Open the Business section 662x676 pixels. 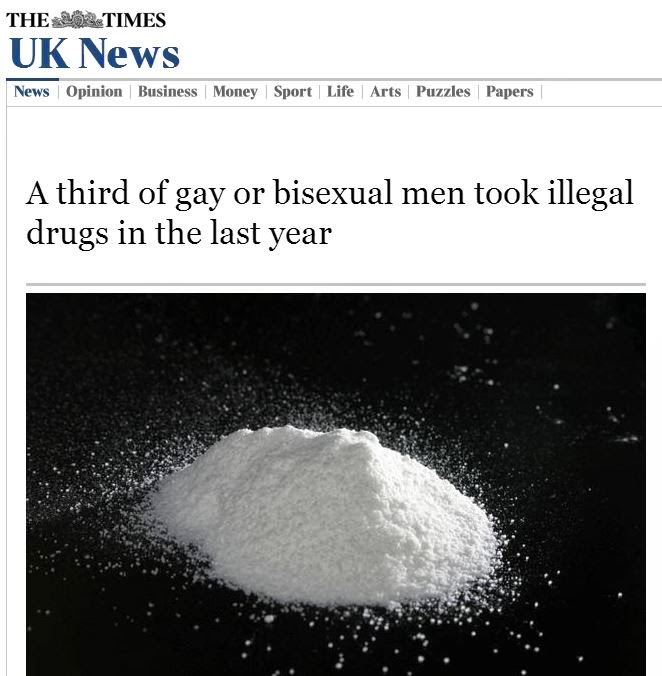pos(168,92)
